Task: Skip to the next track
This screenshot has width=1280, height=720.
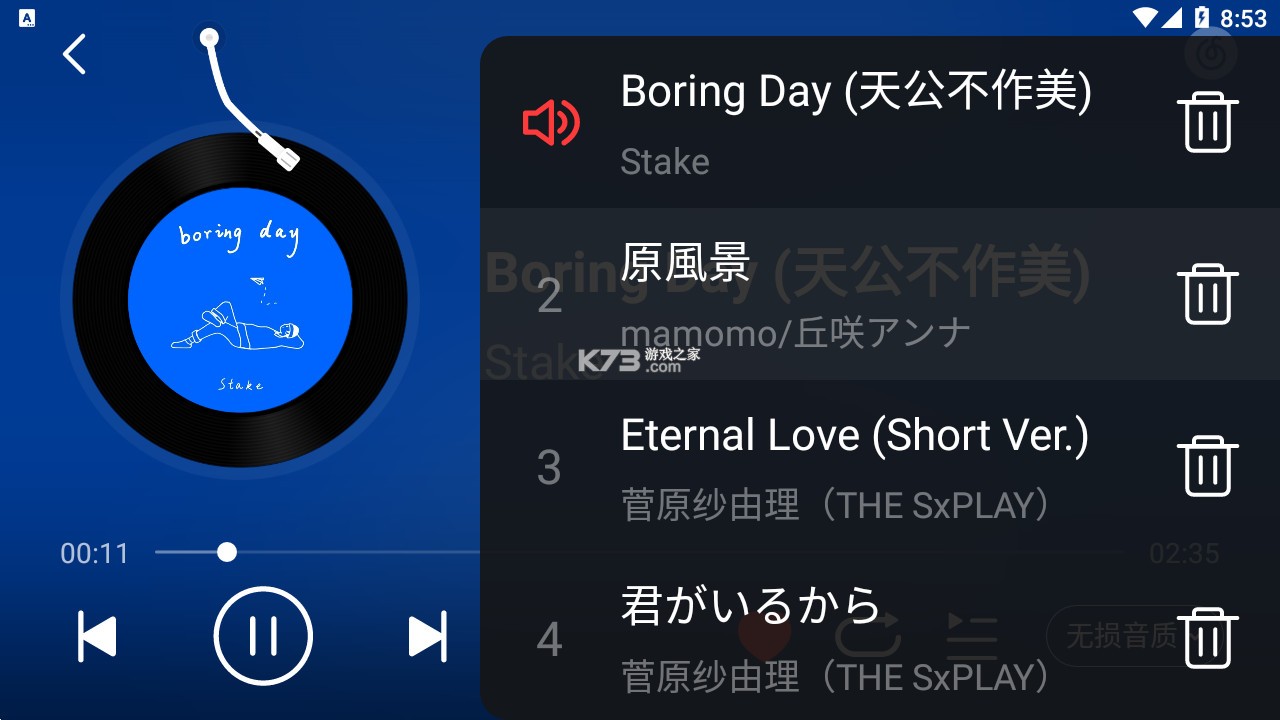Action: (427, 637)
